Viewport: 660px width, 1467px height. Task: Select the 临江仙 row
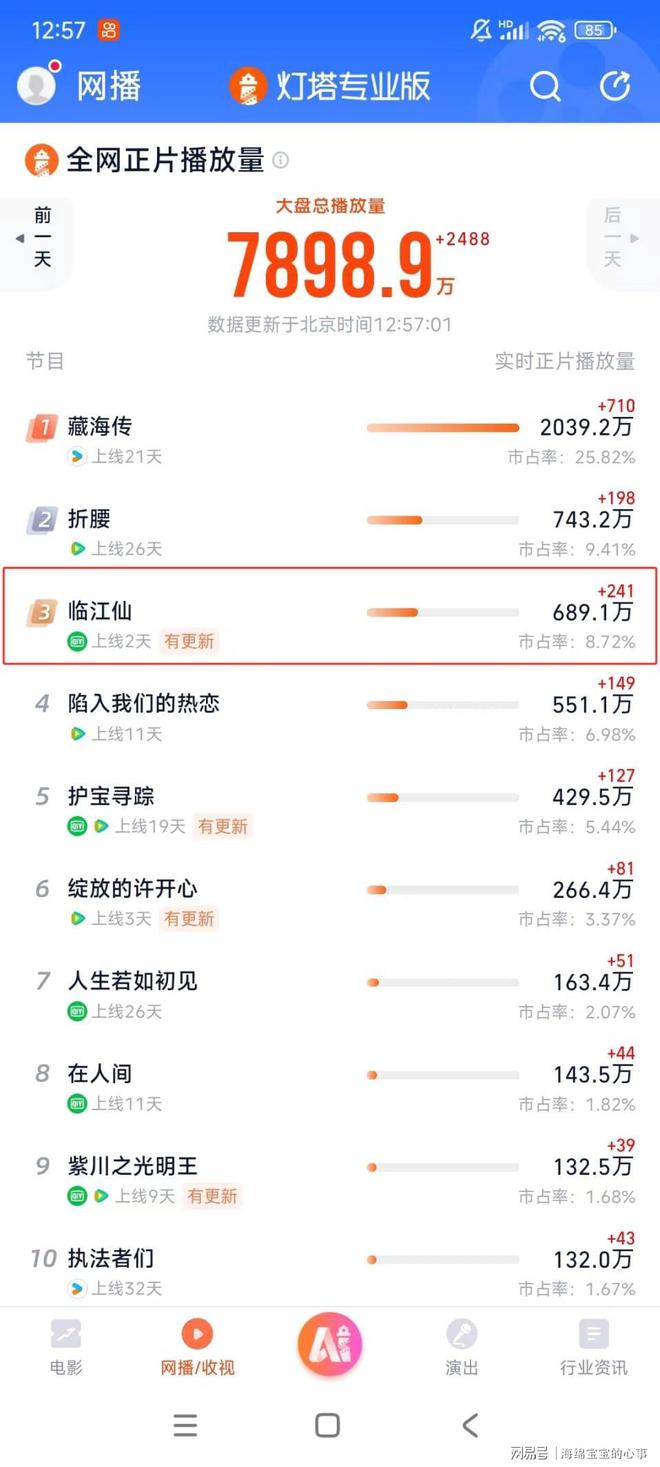330,615
